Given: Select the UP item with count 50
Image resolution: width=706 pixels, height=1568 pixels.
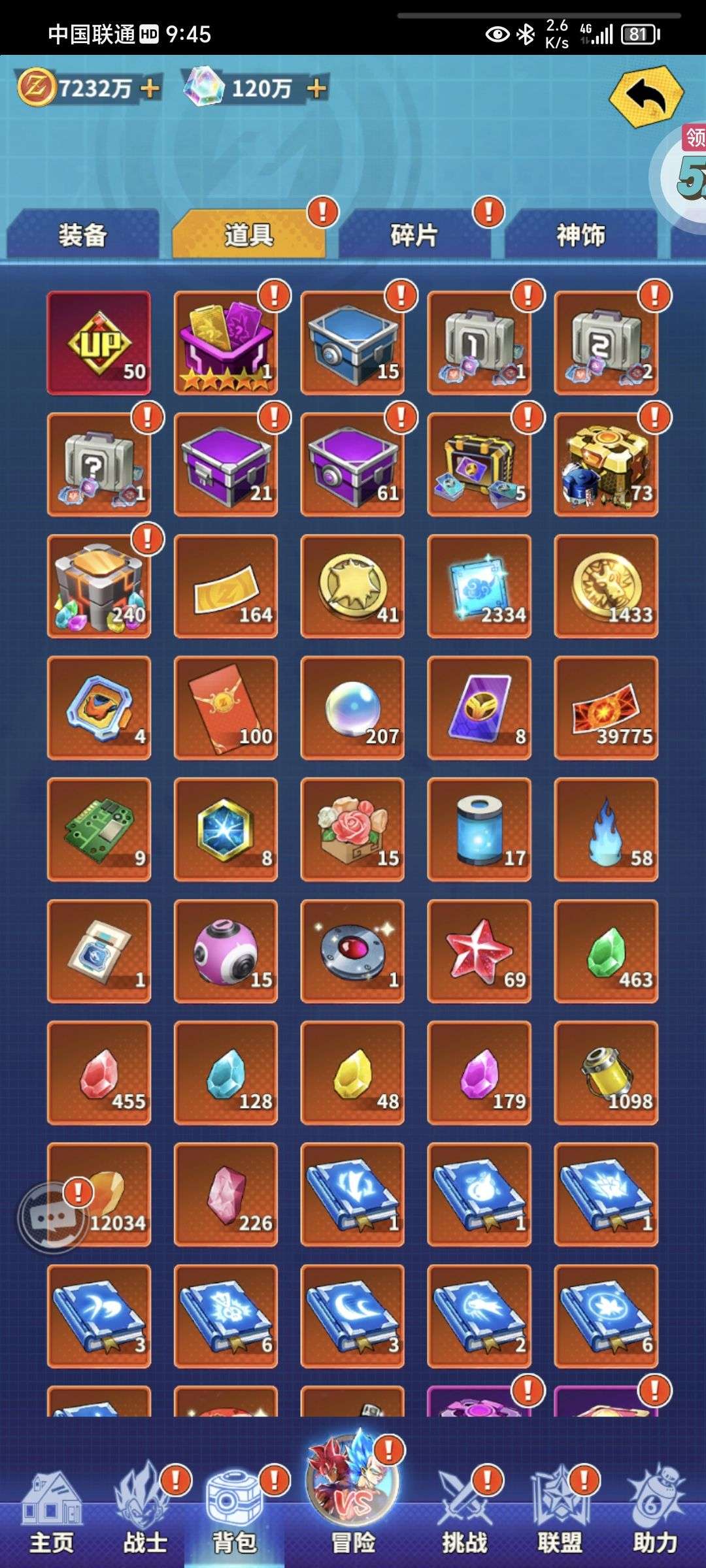Looking at the screenshot, I should (99, 342).
